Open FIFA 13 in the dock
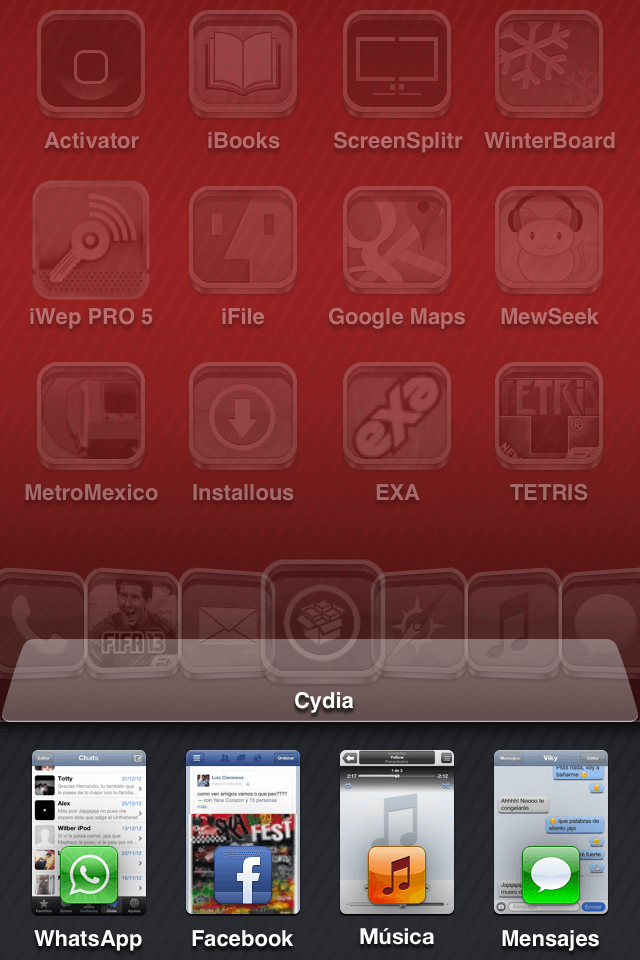 tap(132, 615)
